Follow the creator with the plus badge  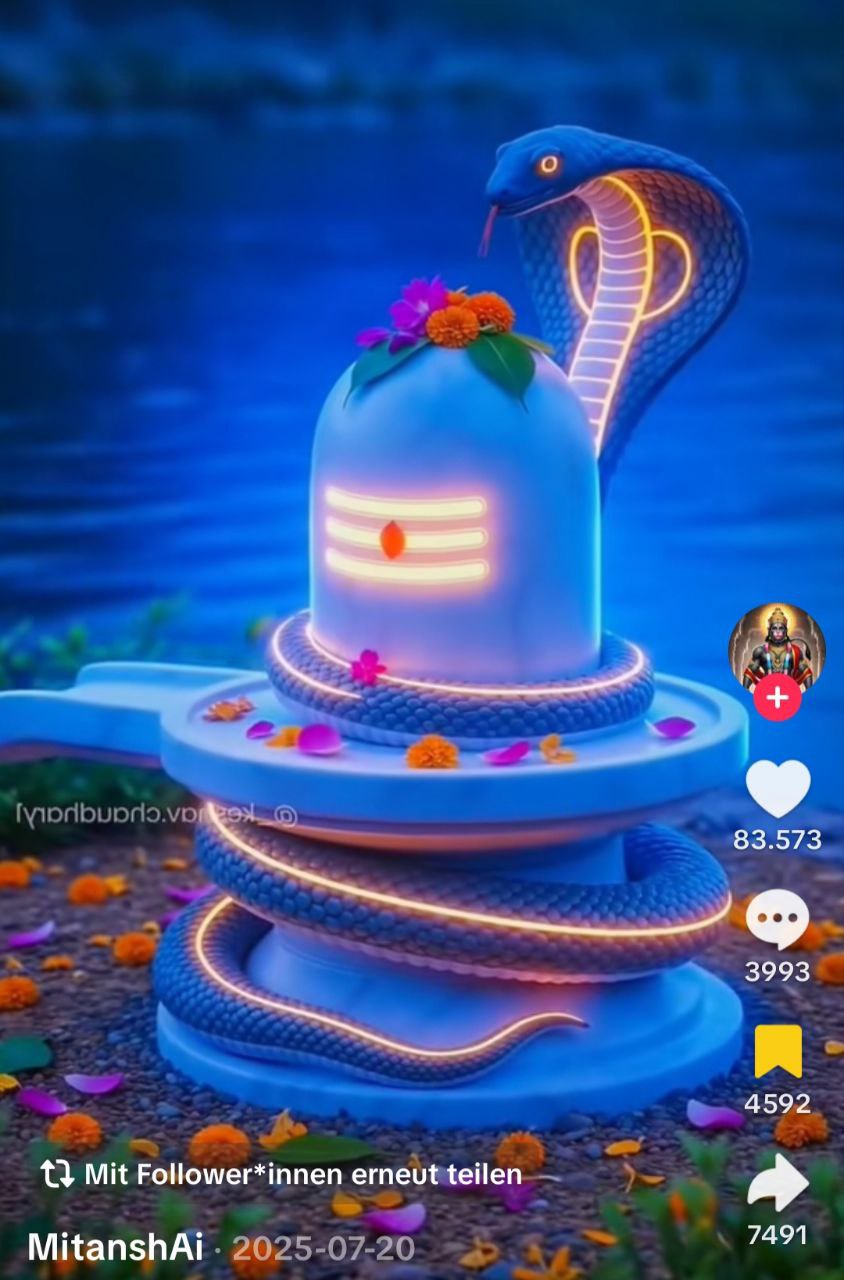[x=777, y=698]
